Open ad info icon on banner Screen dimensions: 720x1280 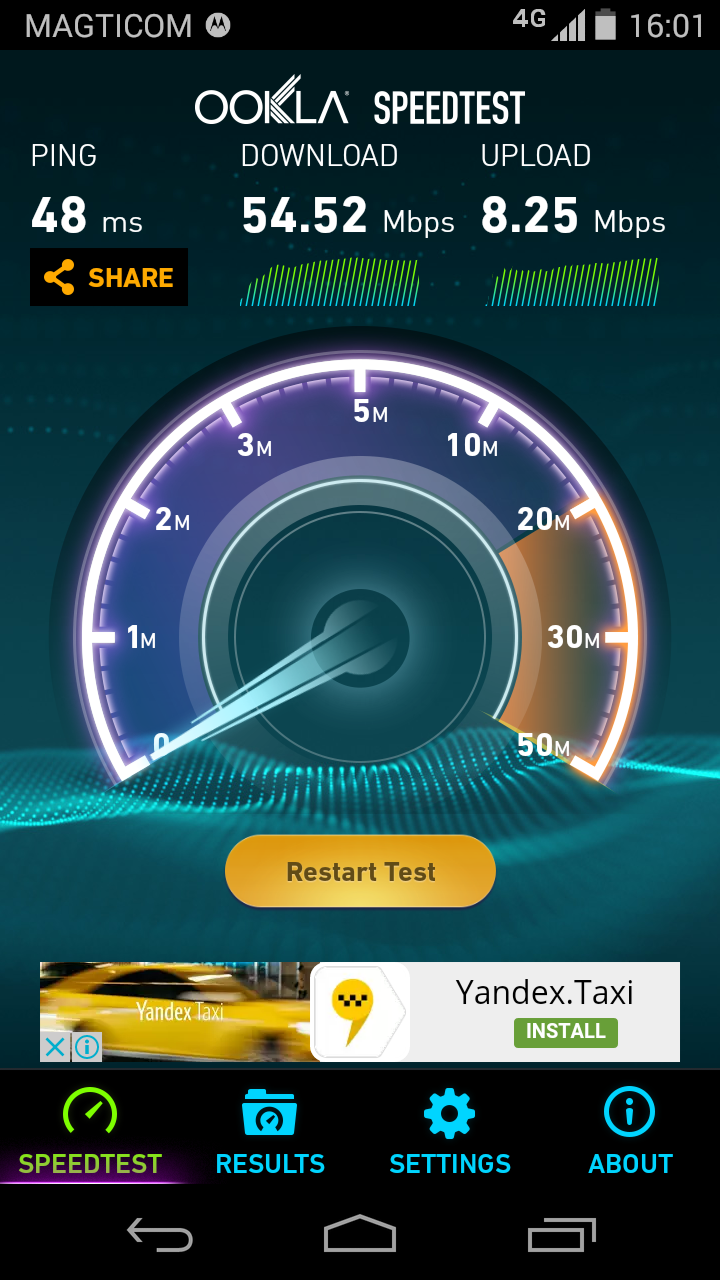click(87, 1047)
